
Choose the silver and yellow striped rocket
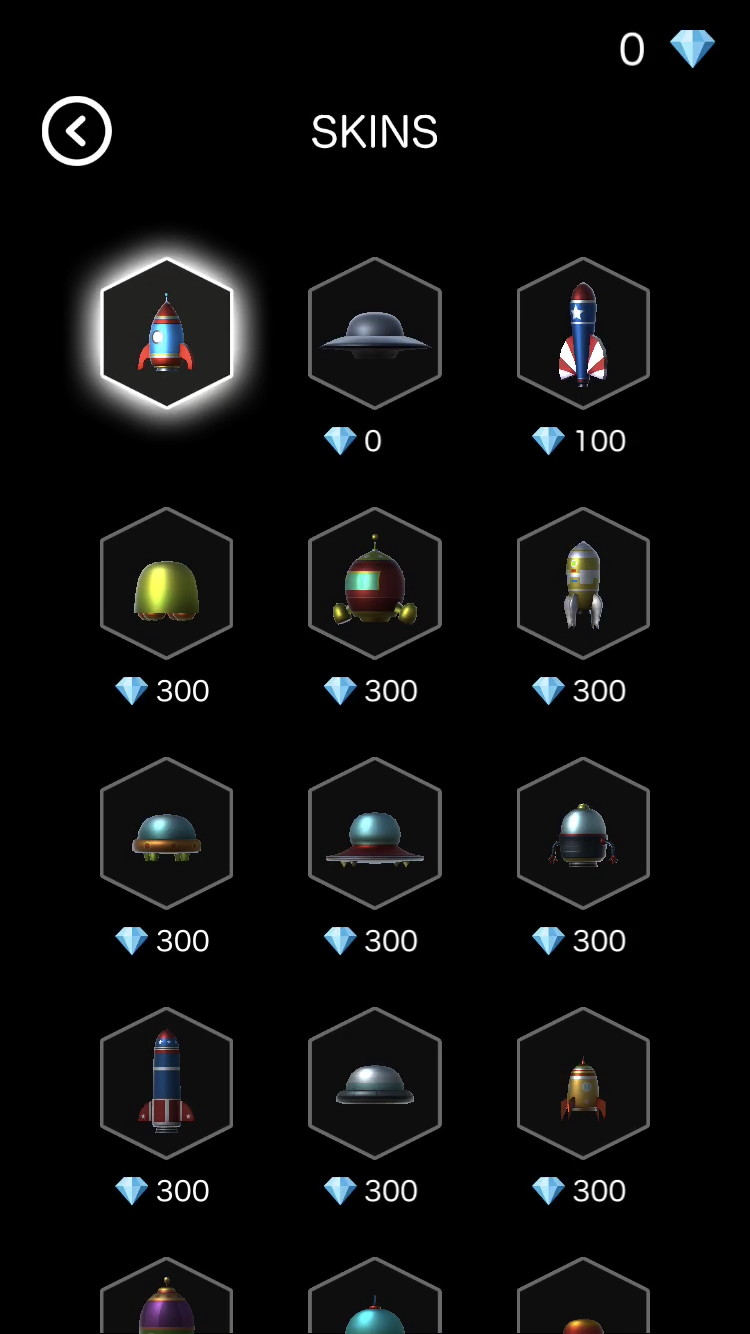[583, 583]
